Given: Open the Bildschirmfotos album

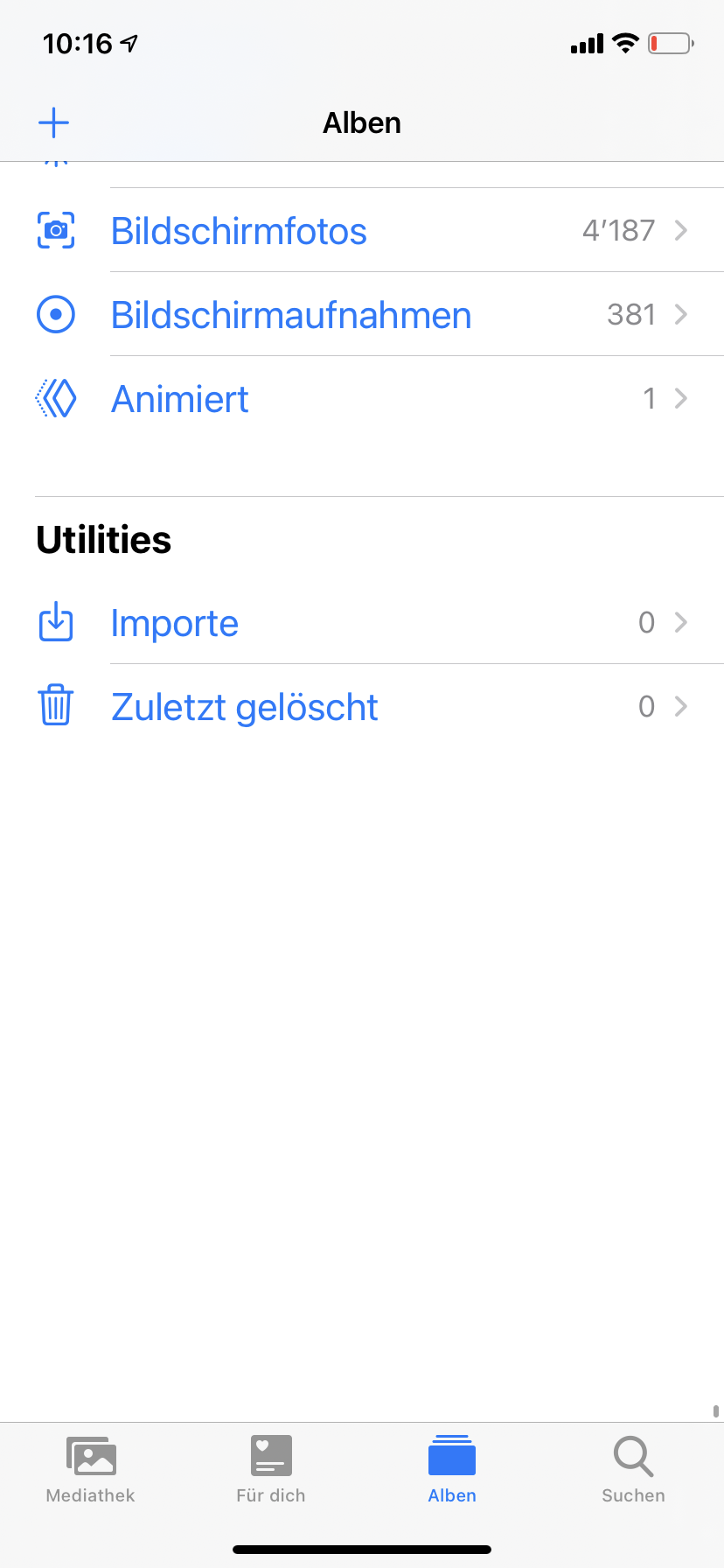Looking at the screenshot, I should [362, 230].
